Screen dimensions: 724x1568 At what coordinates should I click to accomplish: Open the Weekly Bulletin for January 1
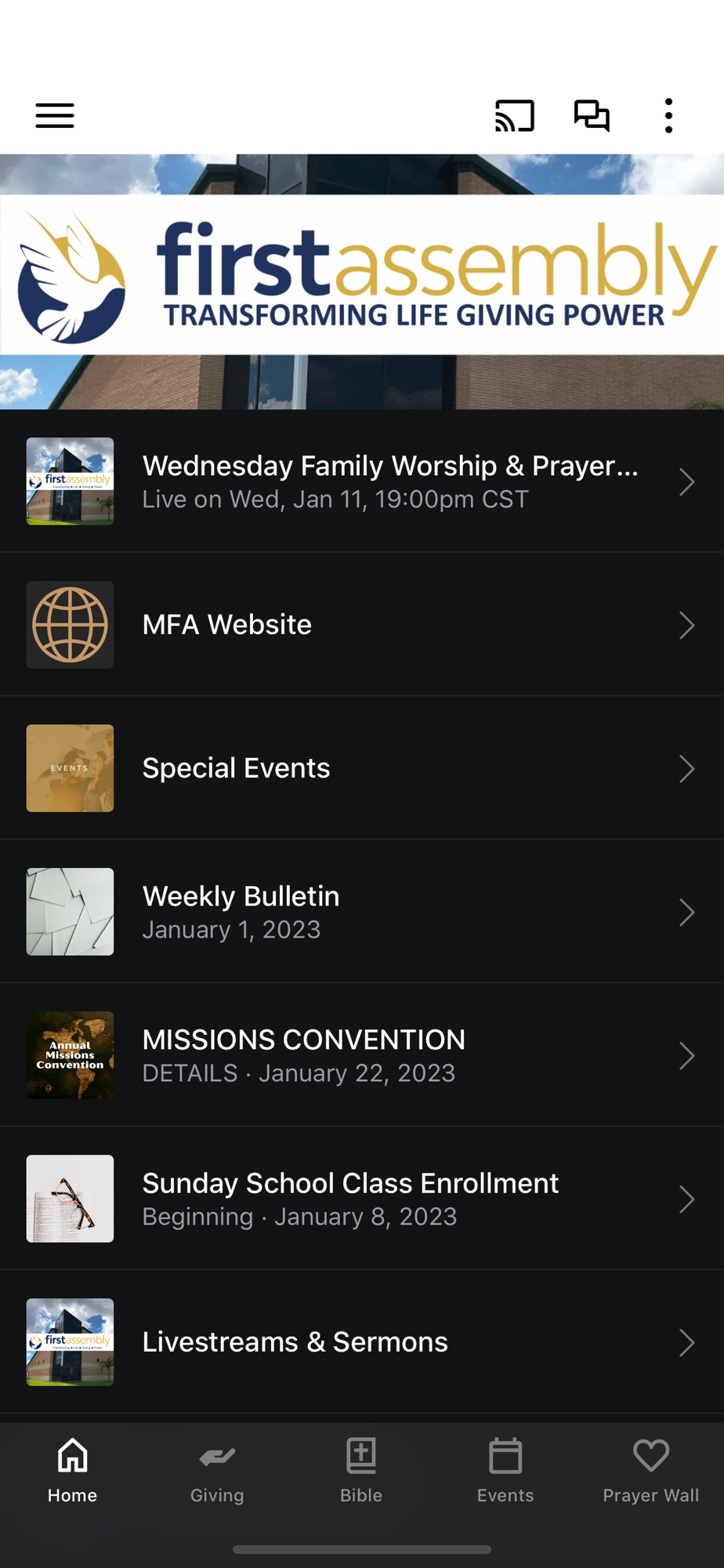pos(362,912)
